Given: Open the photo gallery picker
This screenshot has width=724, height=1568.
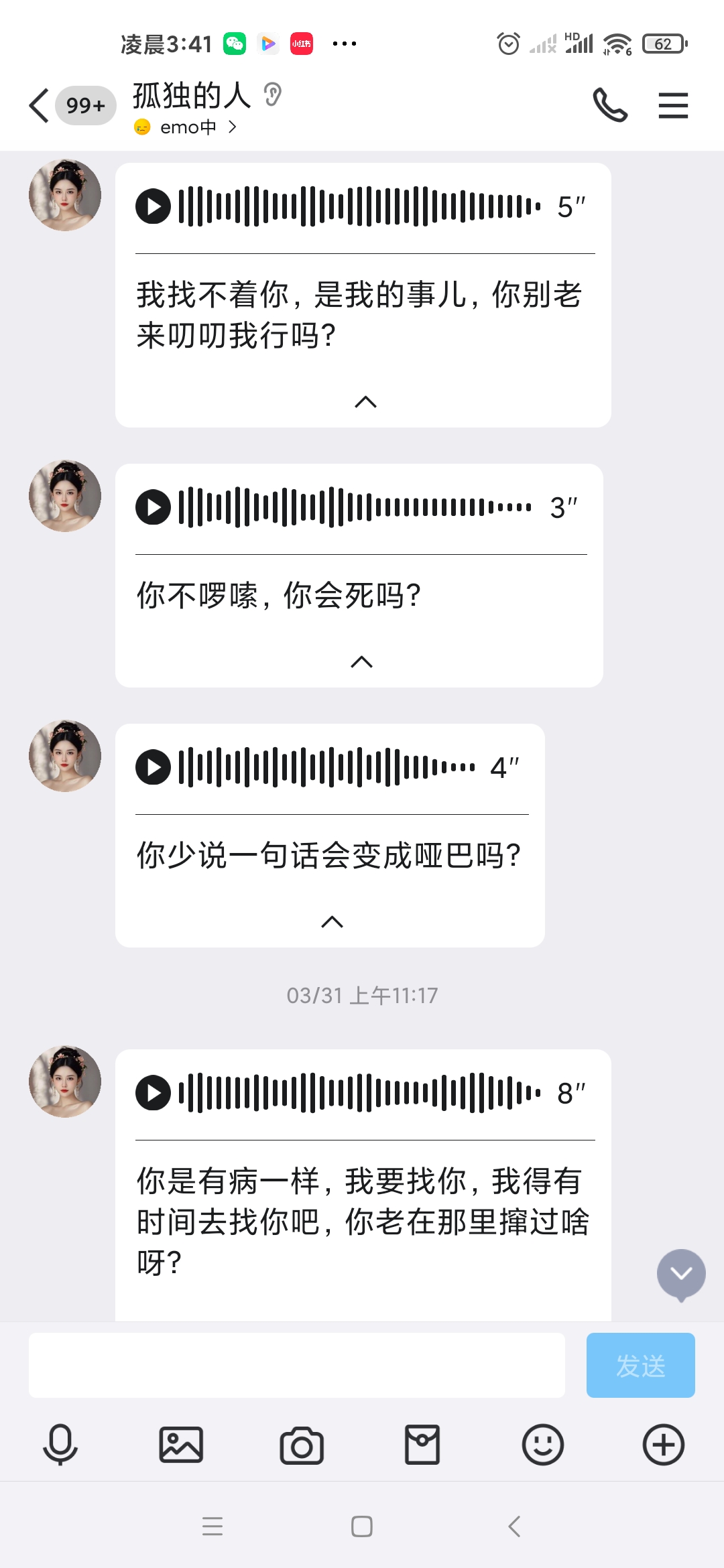Looking at the screenshot, I should [x=181, y=1445].
